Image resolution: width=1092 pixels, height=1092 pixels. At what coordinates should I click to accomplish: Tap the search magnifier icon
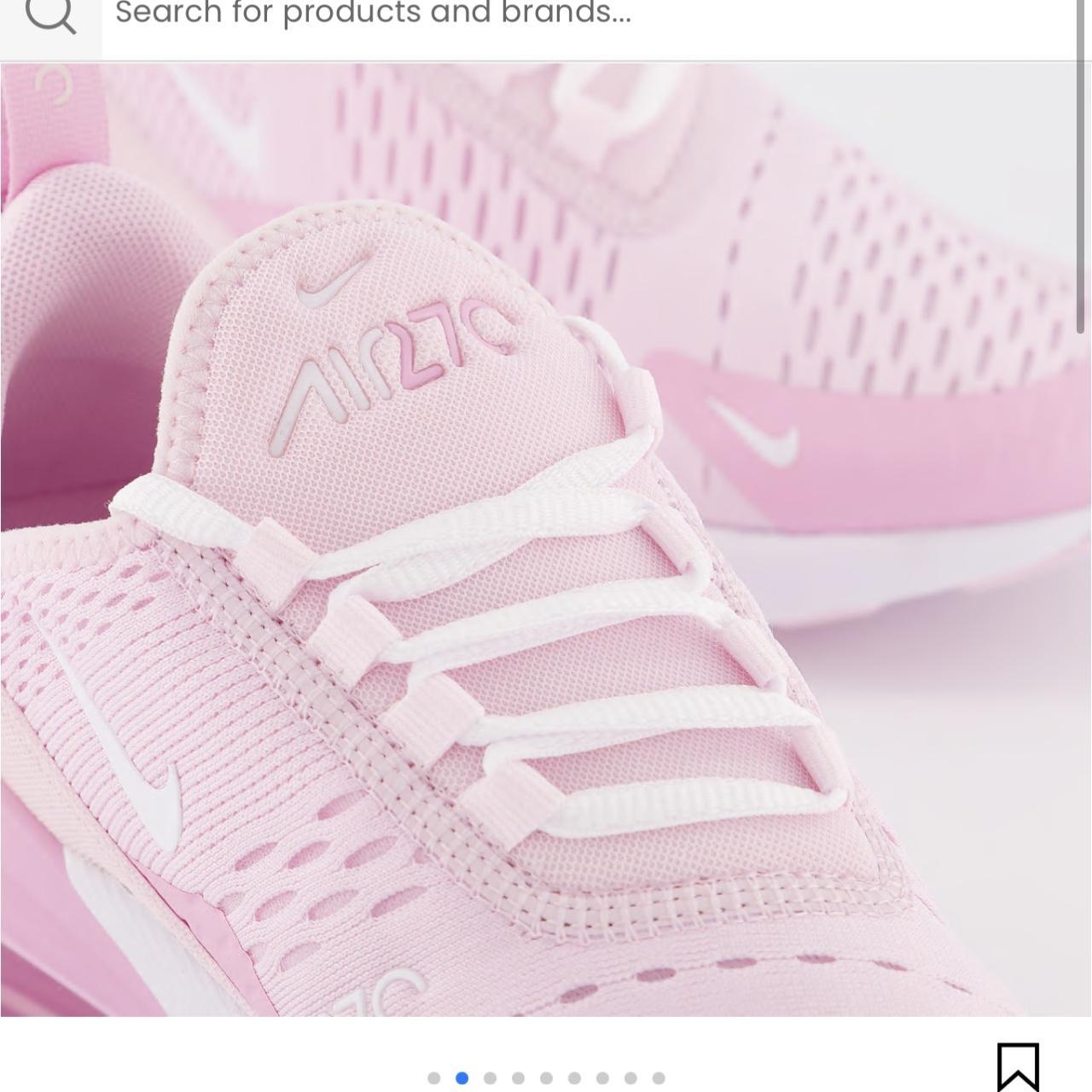coord(49,17)
